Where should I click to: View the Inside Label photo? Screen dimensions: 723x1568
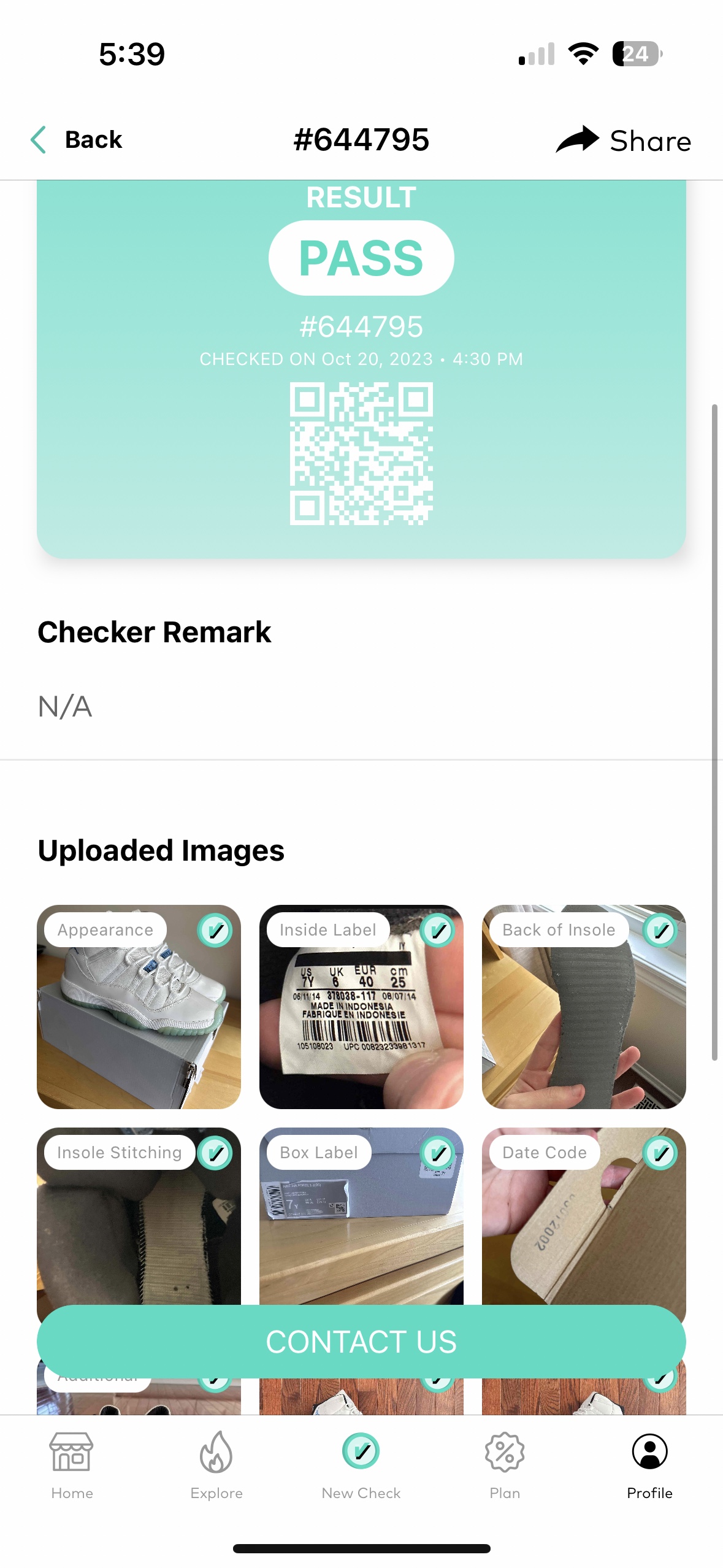point(361,1007)
